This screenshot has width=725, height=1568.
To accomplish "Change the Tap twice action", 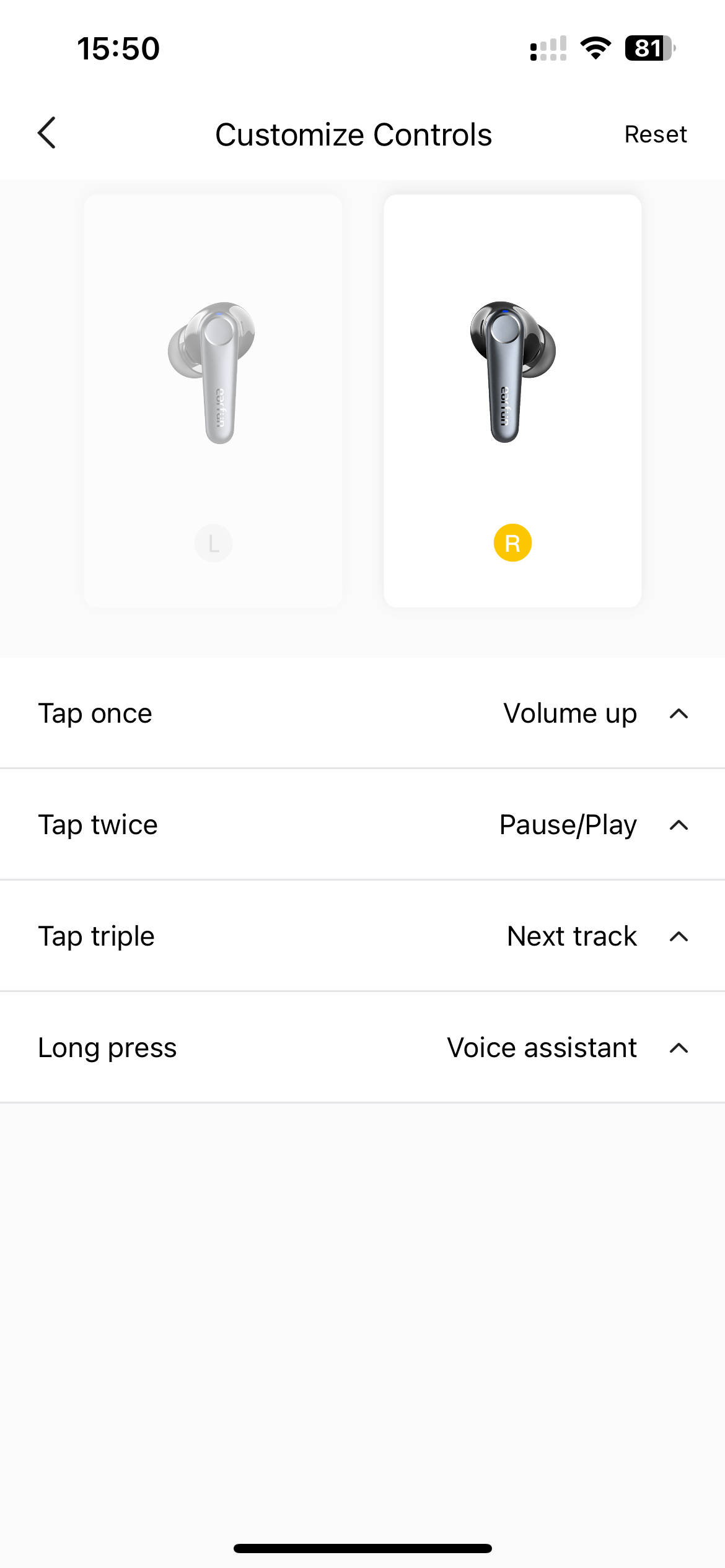I will point(362,825).
